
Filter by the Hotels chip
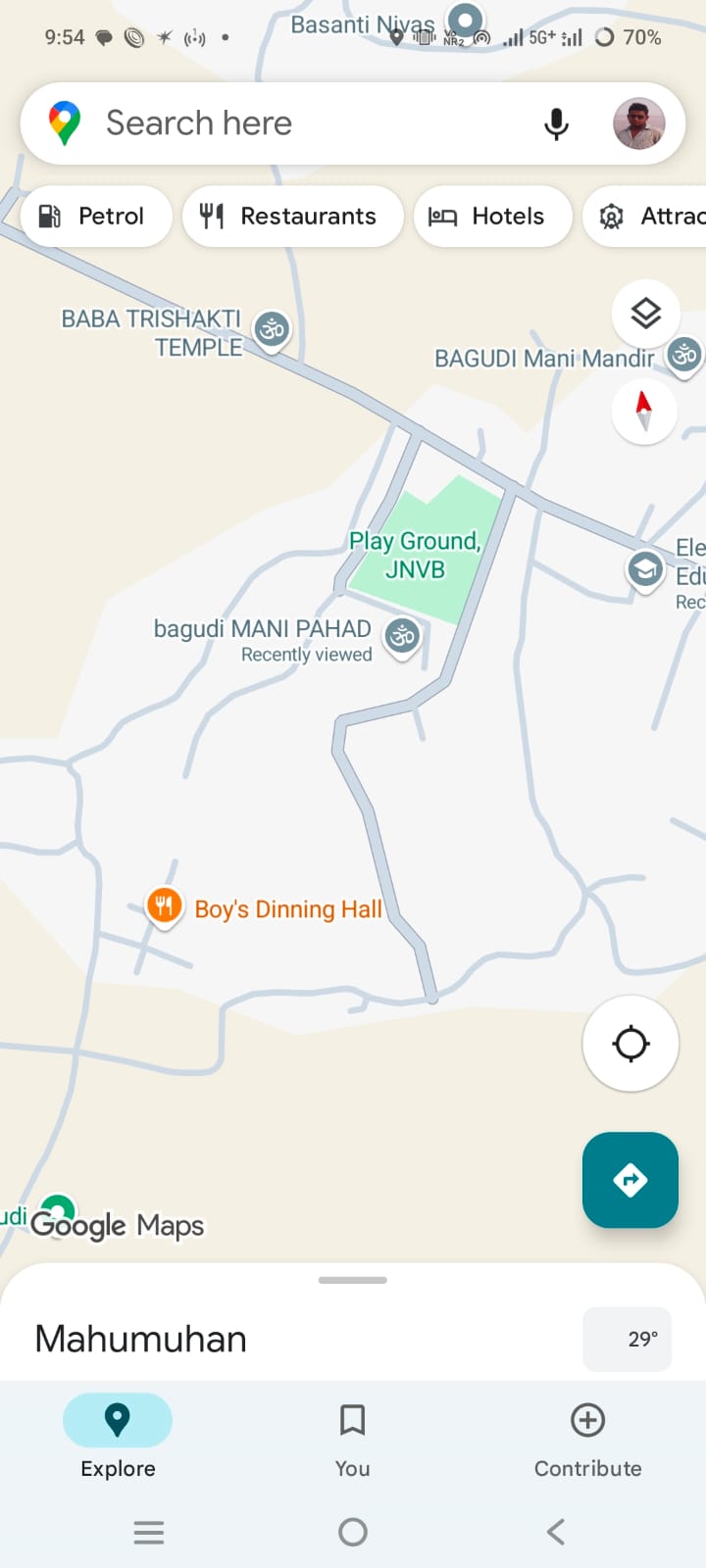pyautogui.click(x=491, y=216)
